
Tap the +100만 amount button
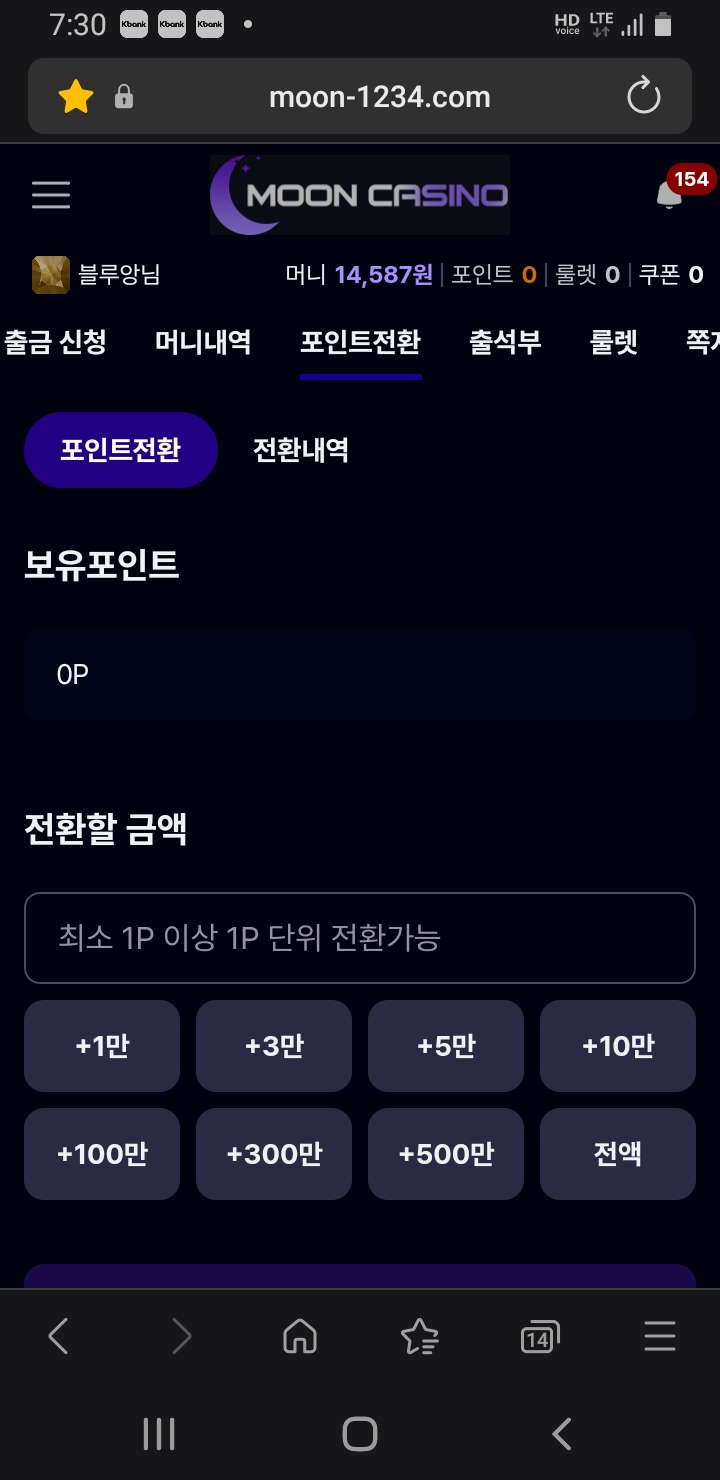(102, 1154)
